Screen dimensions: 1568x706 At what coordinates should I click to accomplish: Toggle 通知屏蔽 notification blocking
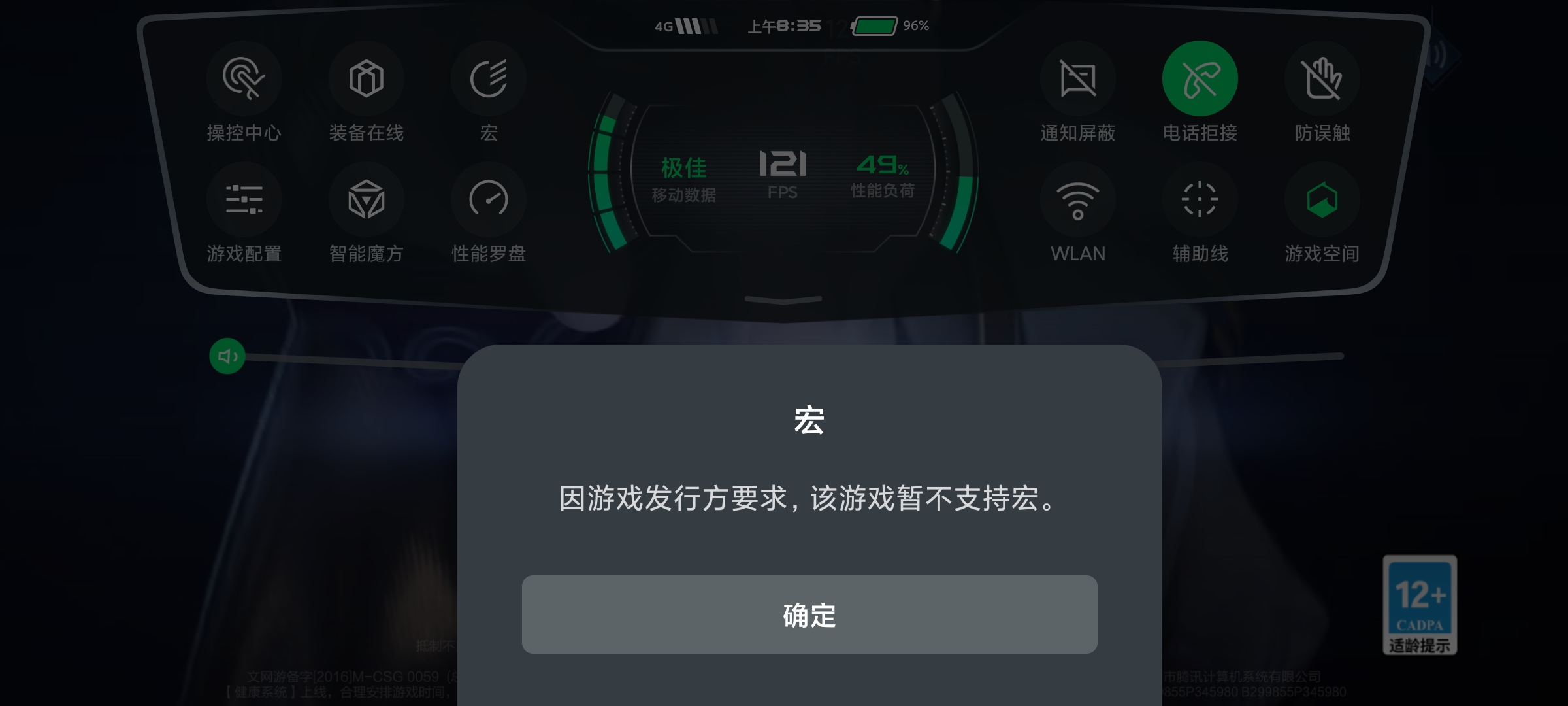click(x=1077, y=79)
